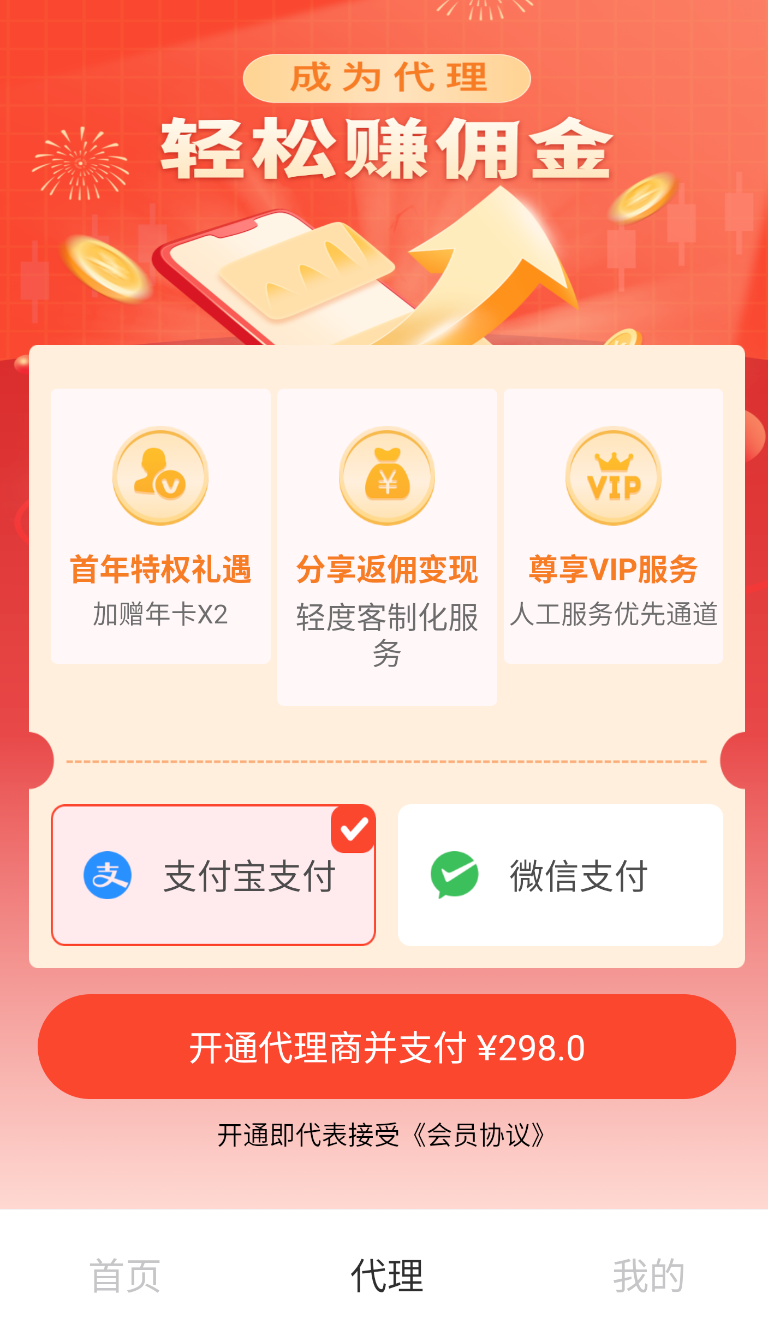Click the 分享返佣变现 money bag ¥ icon
This screenshot has height=1324, width=768.
click(386, 477)
